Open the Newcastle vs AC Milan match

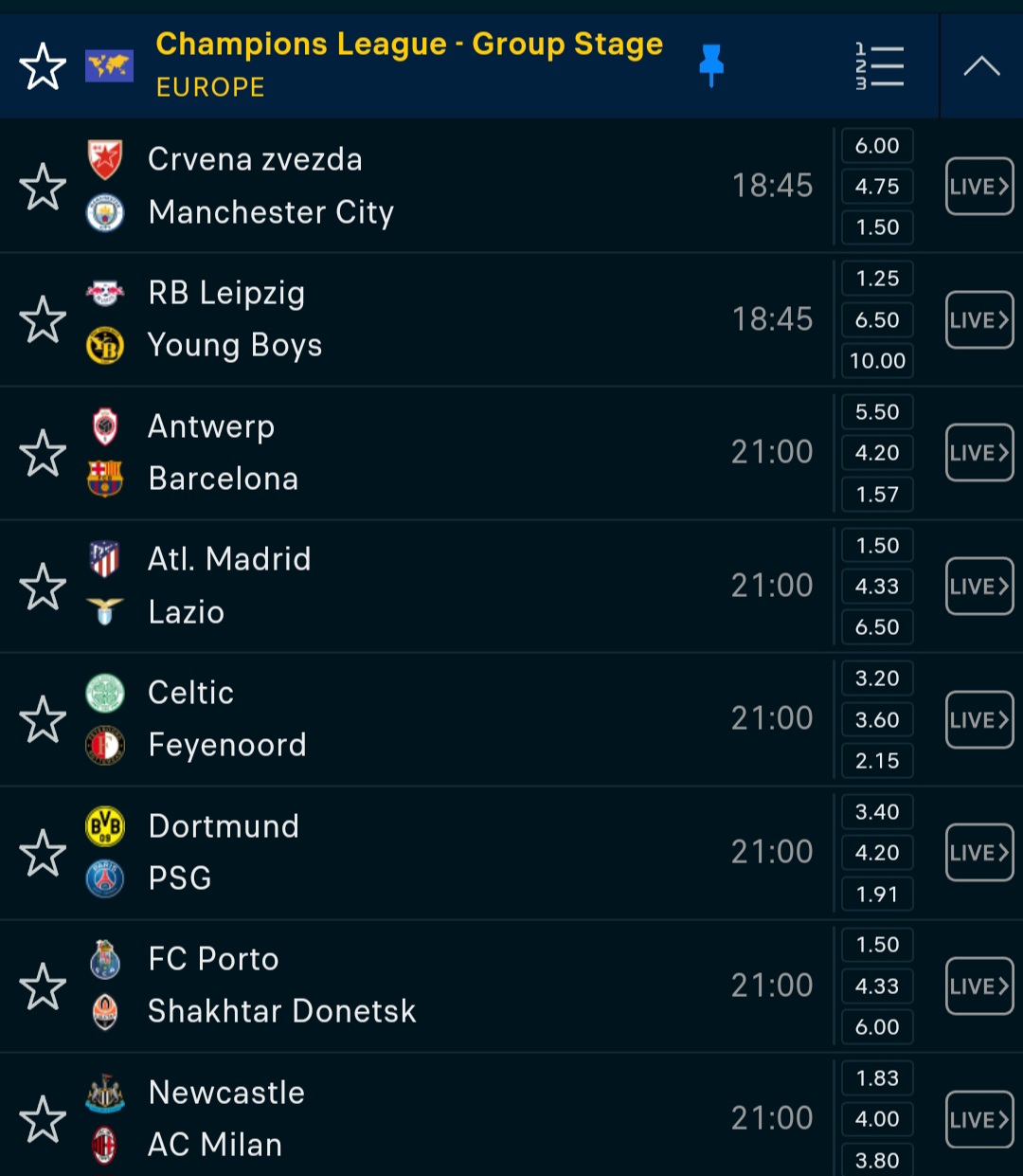coord(379,1118)
